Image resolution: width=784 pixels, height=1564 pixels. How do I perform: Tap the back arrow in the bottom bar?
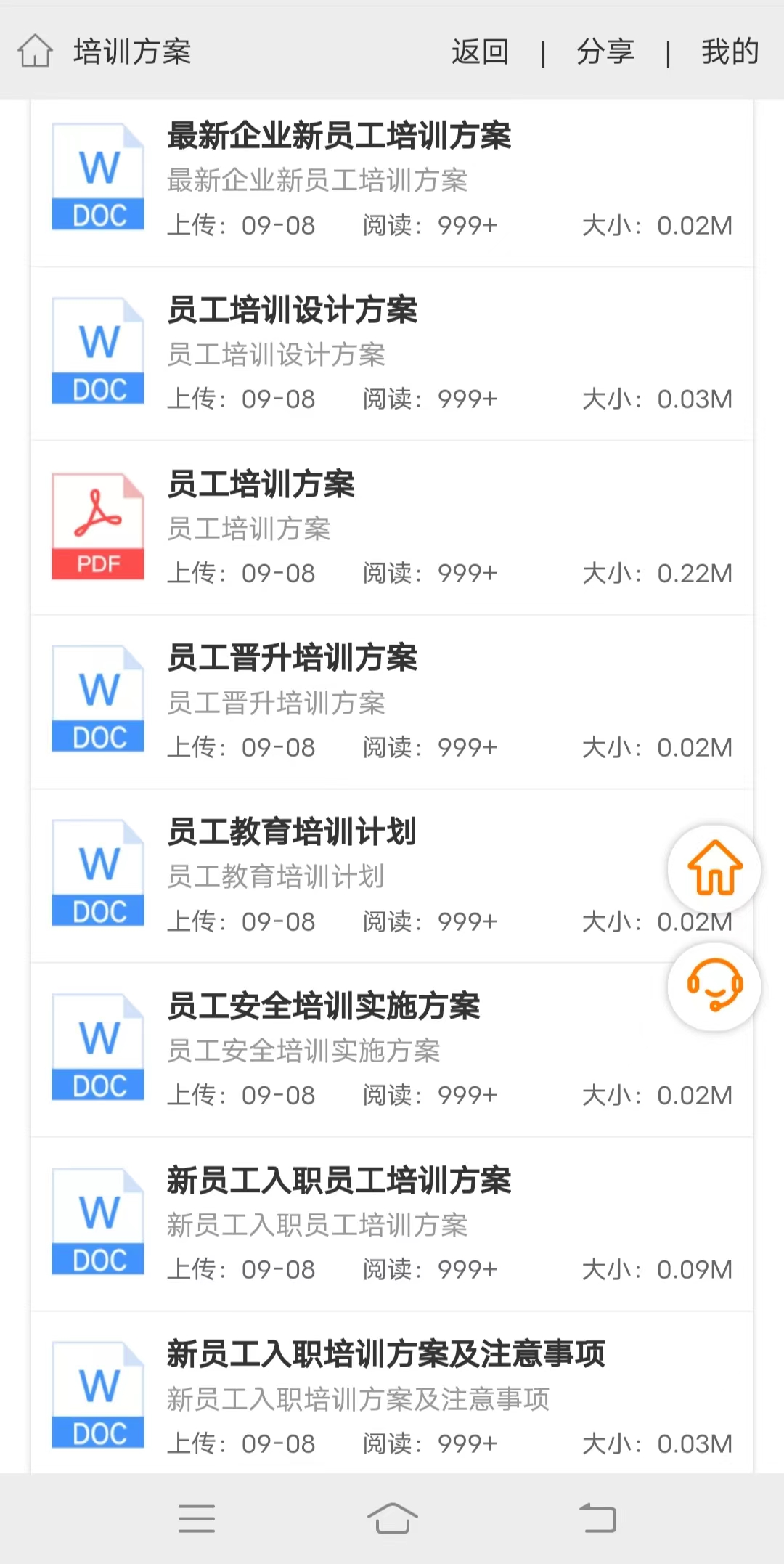coord(598,1519)
